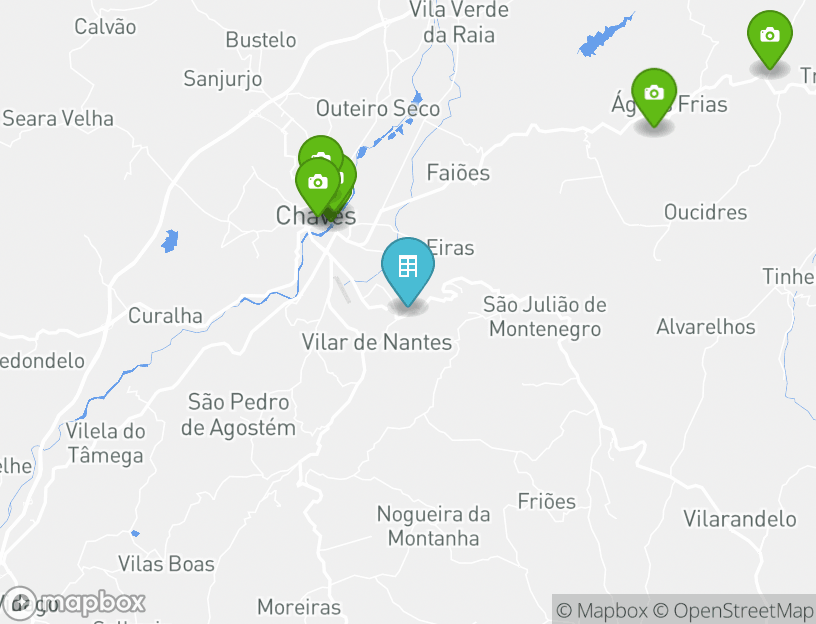Tap the front camera pin over Chaves

pos(318,183)
